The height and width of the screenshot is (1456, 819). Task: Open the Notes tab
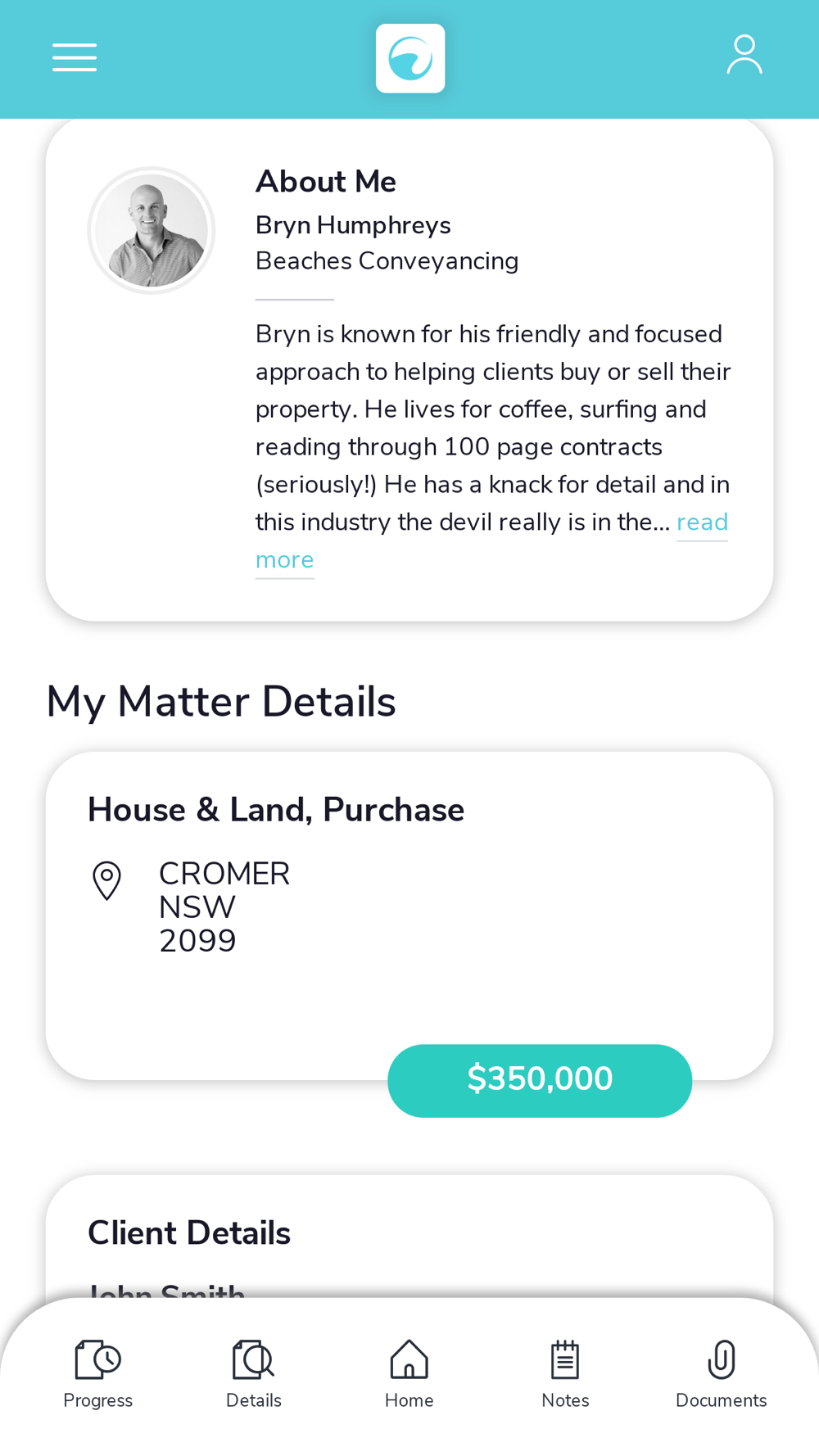(565, 1374)
